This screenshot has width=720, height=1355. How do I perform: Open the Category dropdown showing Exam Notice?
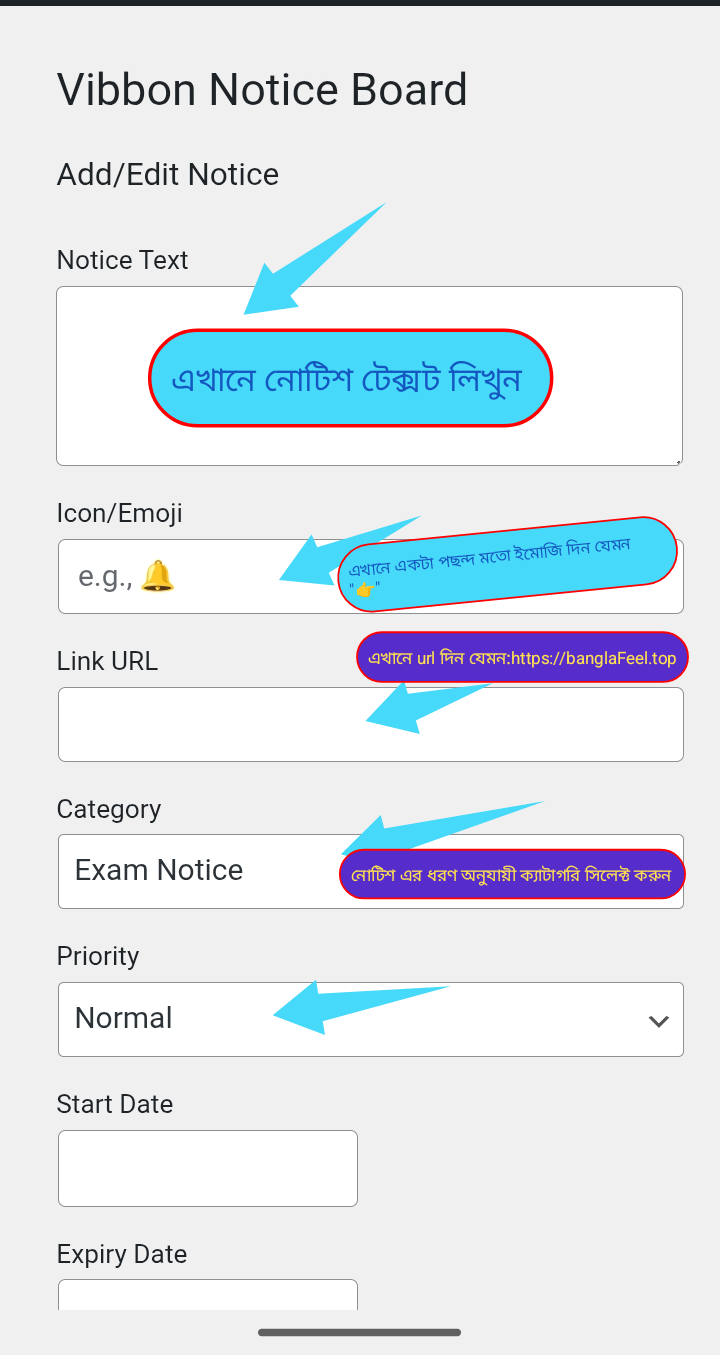coord(200,871)
